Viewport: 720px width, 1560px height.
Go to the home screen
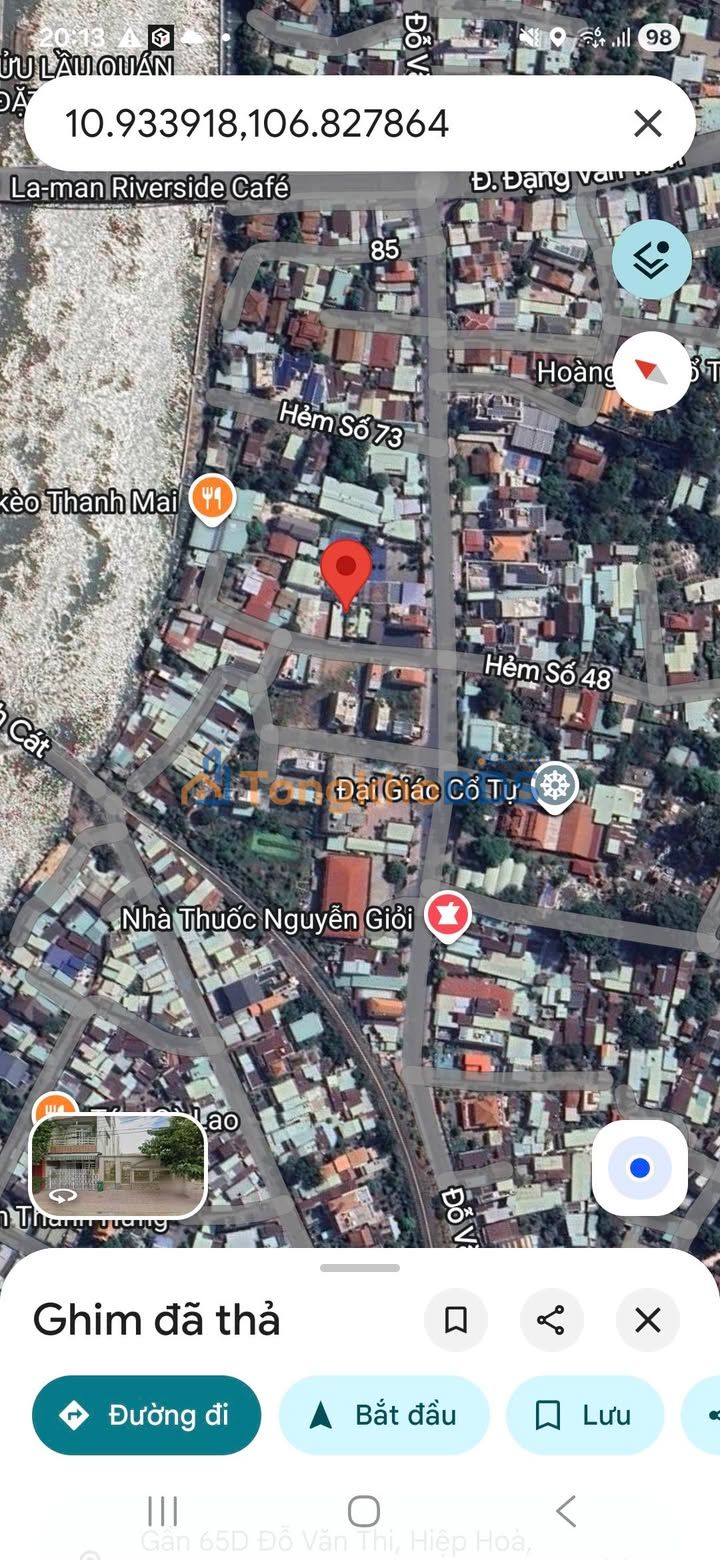pyautogui.click(x=363, y=1510)
